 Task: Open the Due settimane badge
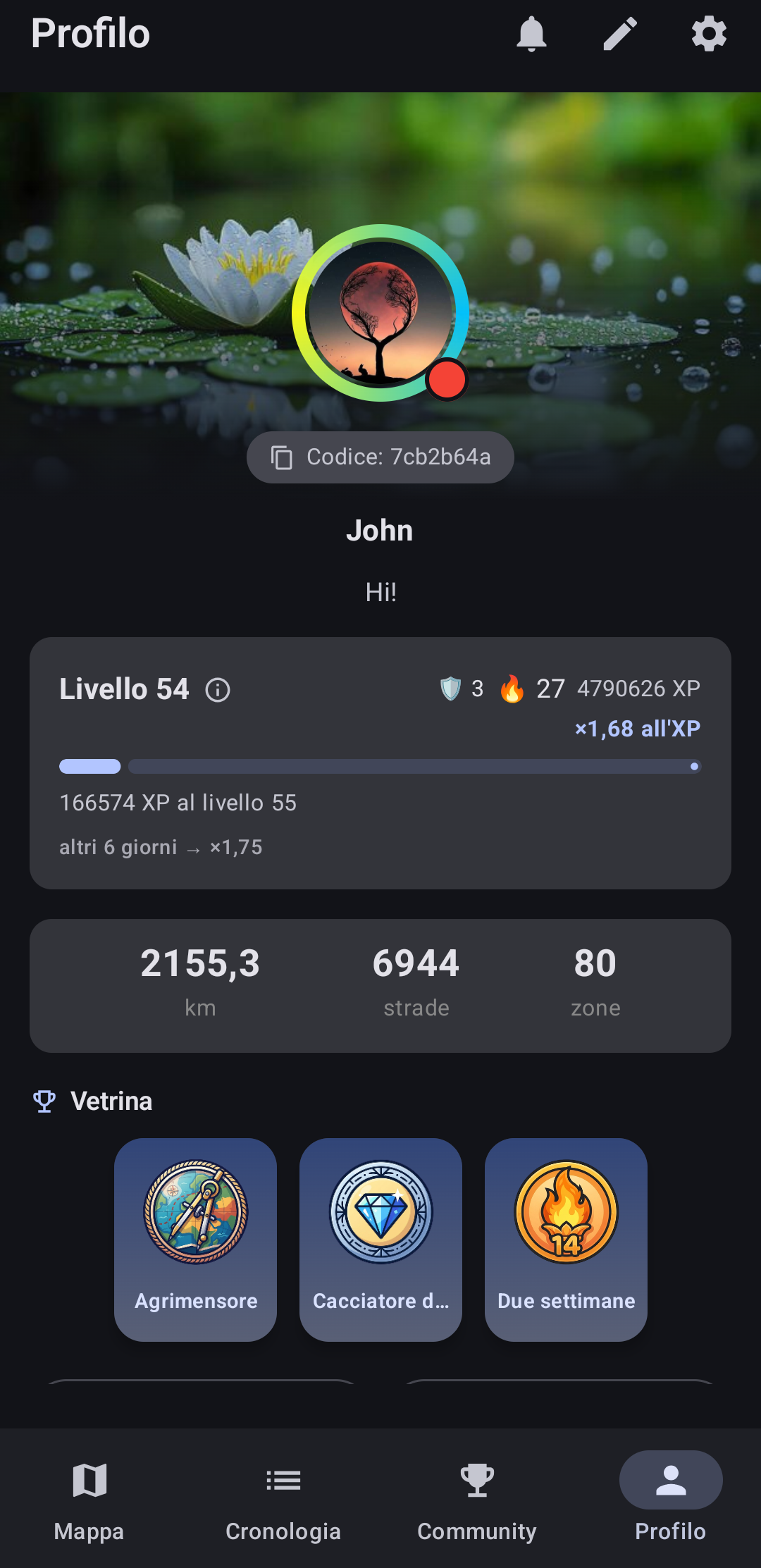pos(566,1240)
